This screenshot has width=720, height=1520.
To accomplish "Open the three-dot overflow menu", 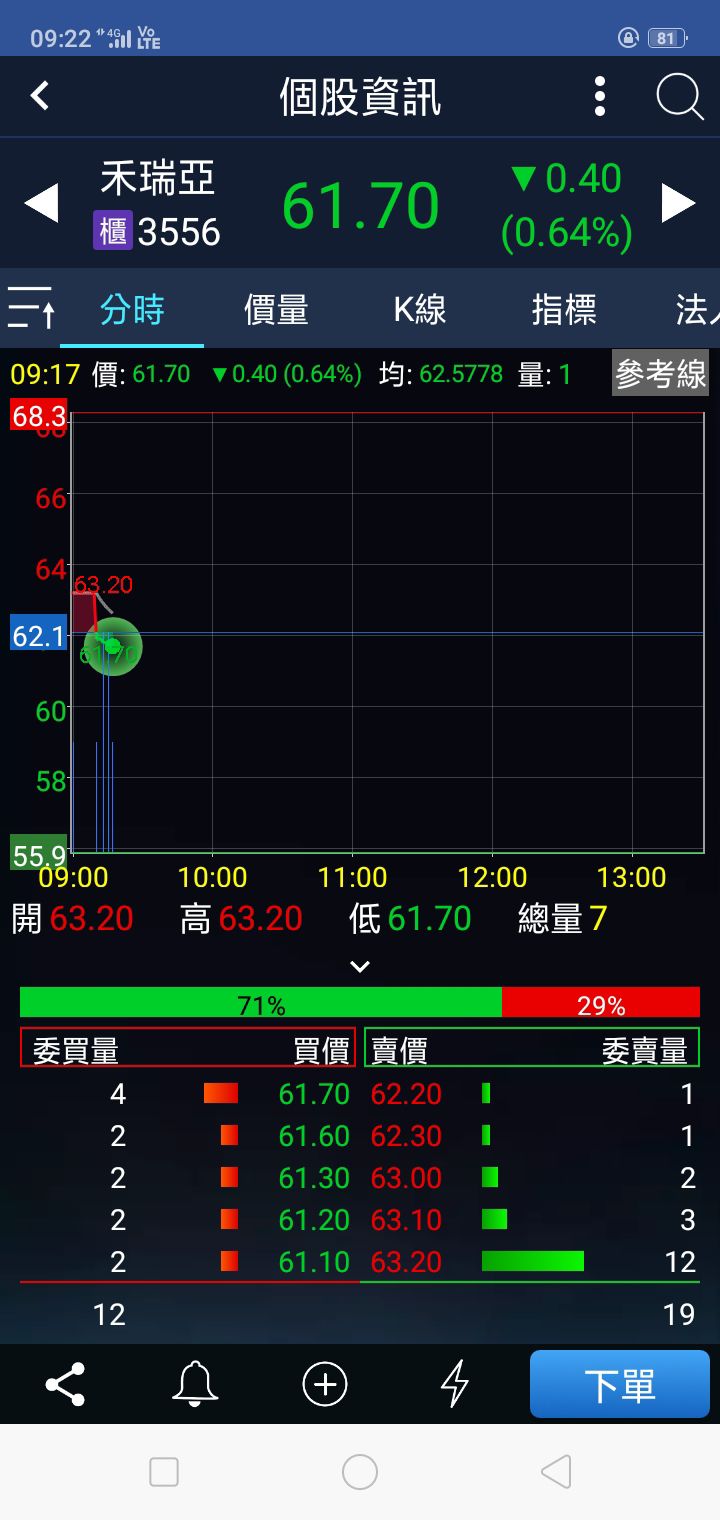I will (600, 96).
